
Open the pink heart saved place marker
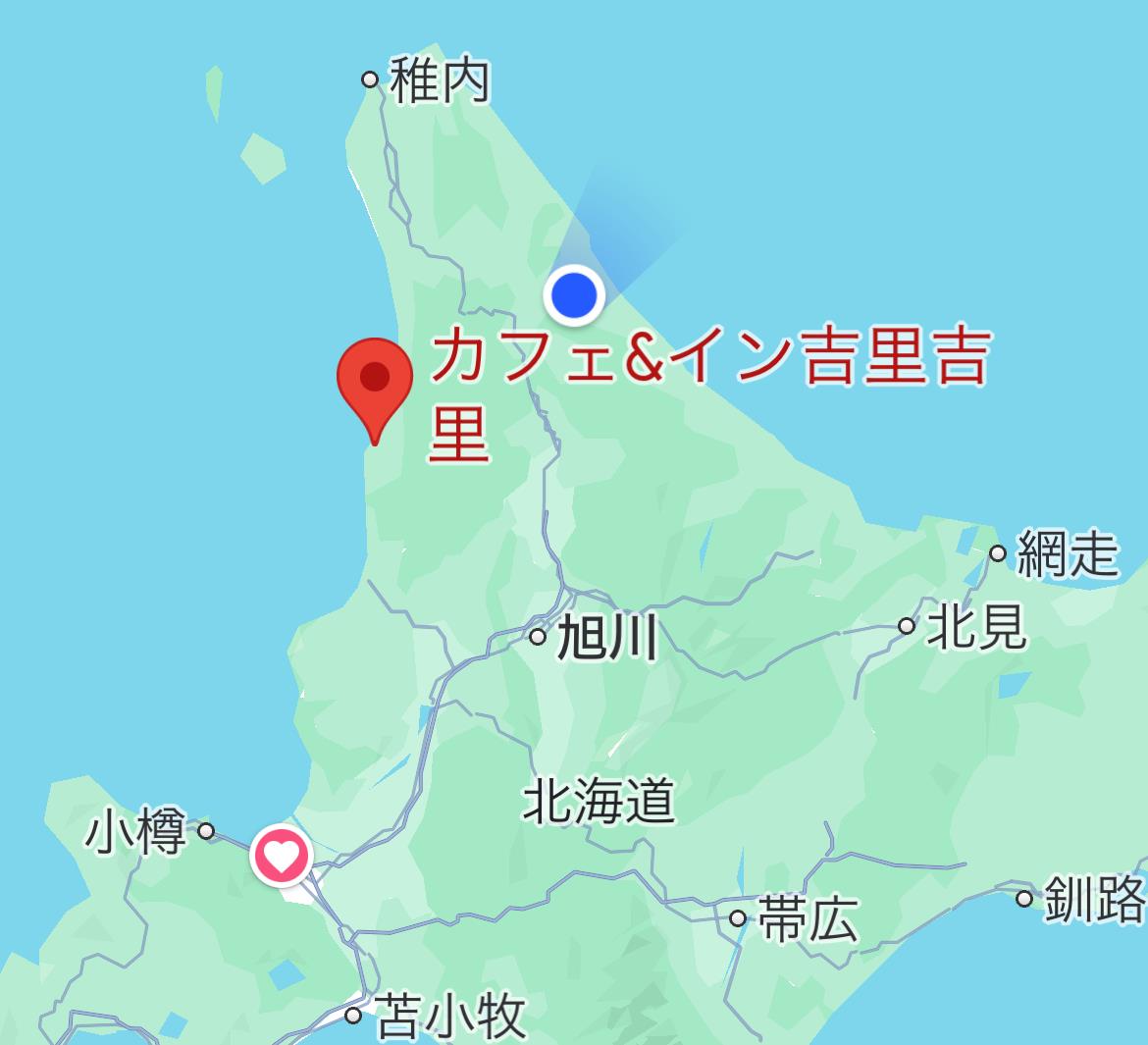point(282,857)
